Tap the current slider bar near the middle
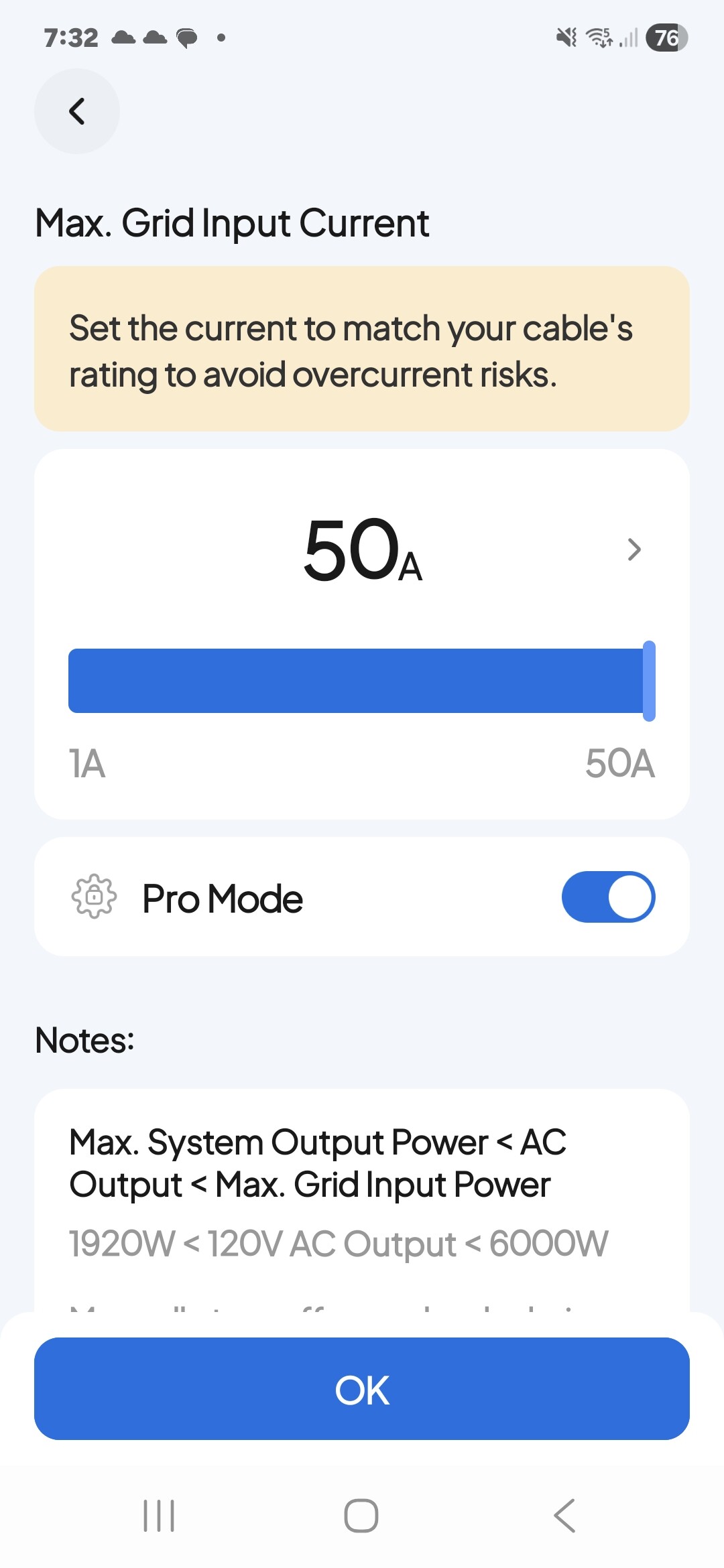The width and height of the screenshot is (724, 1568). (362, 681)
